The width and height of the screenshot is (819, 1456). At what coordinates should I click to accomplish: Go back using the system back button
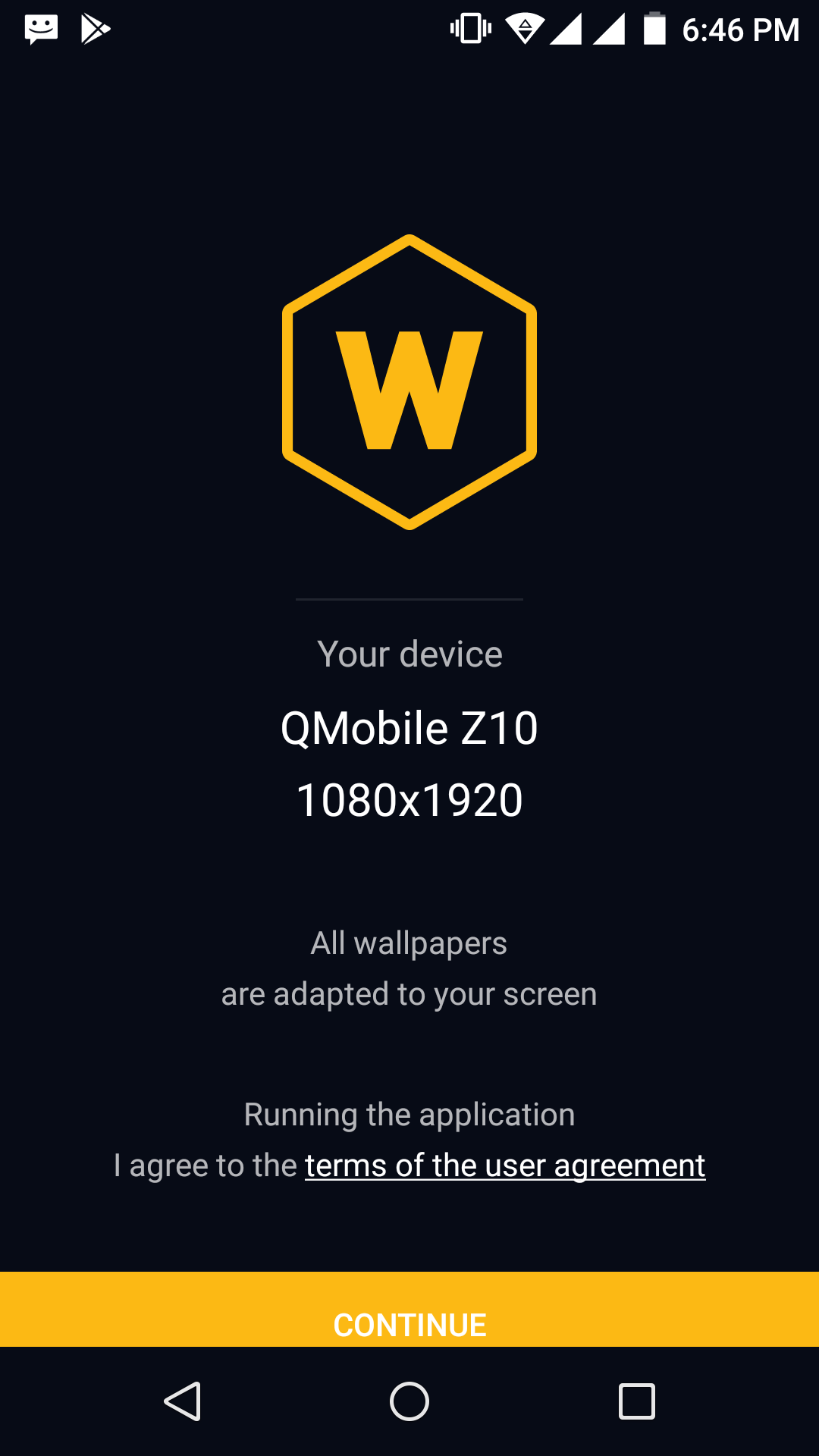[x=182, y=1401]
